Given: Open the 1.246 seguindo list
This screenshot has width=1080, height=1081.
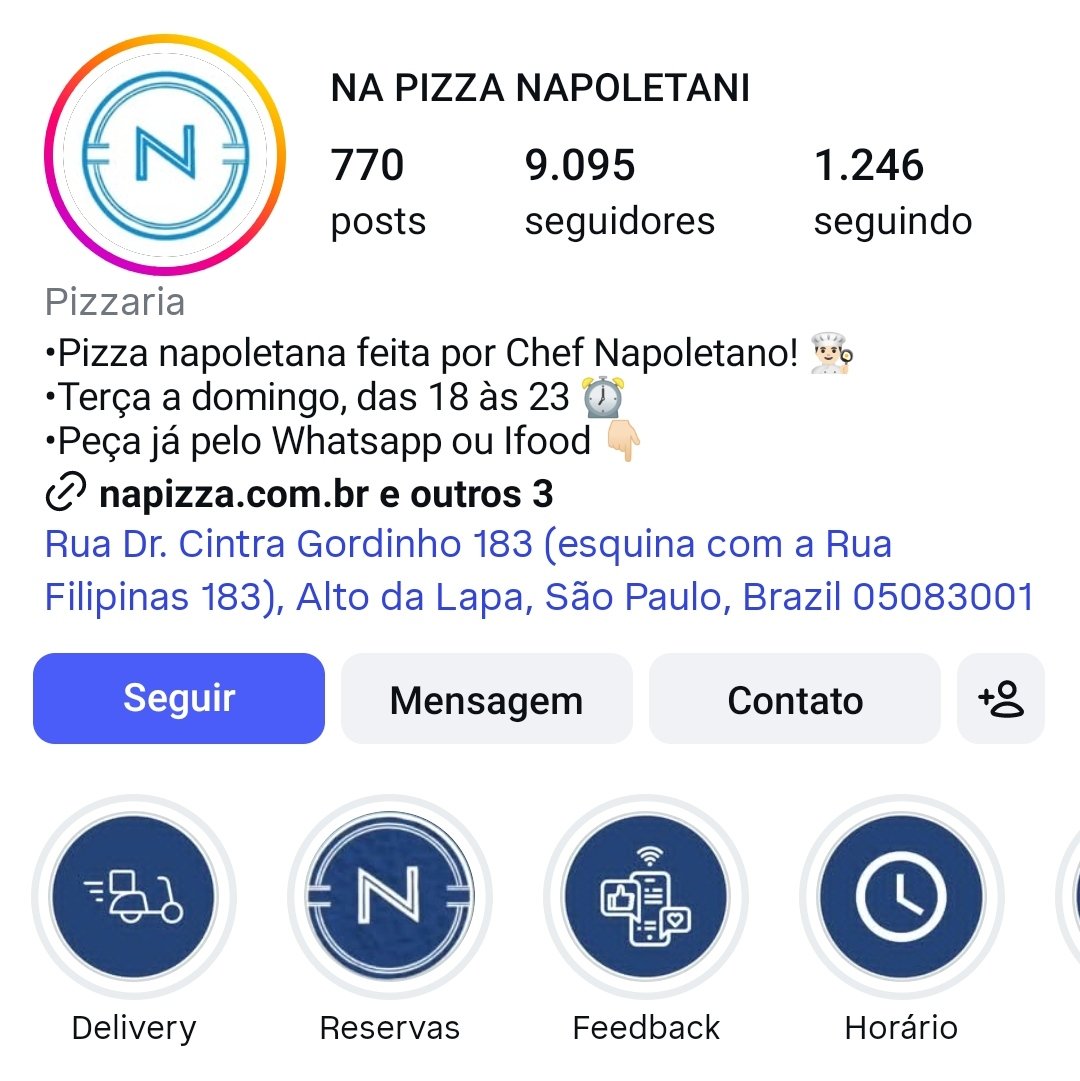Looking at the screenshot, I should click(x=892, y=192).
